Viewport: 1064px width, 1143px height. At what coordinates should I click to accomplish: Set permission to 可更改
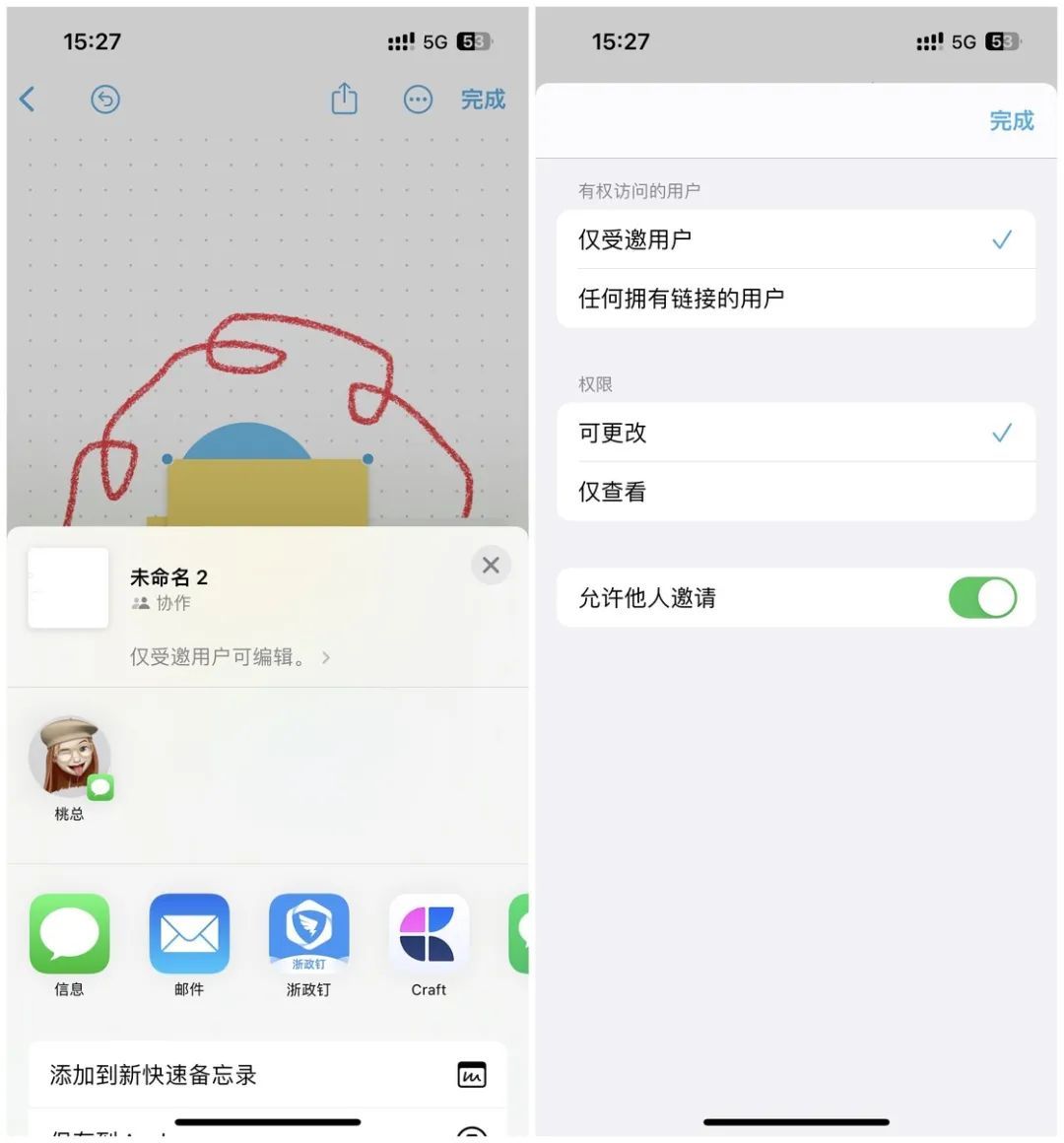pos(796,433)
